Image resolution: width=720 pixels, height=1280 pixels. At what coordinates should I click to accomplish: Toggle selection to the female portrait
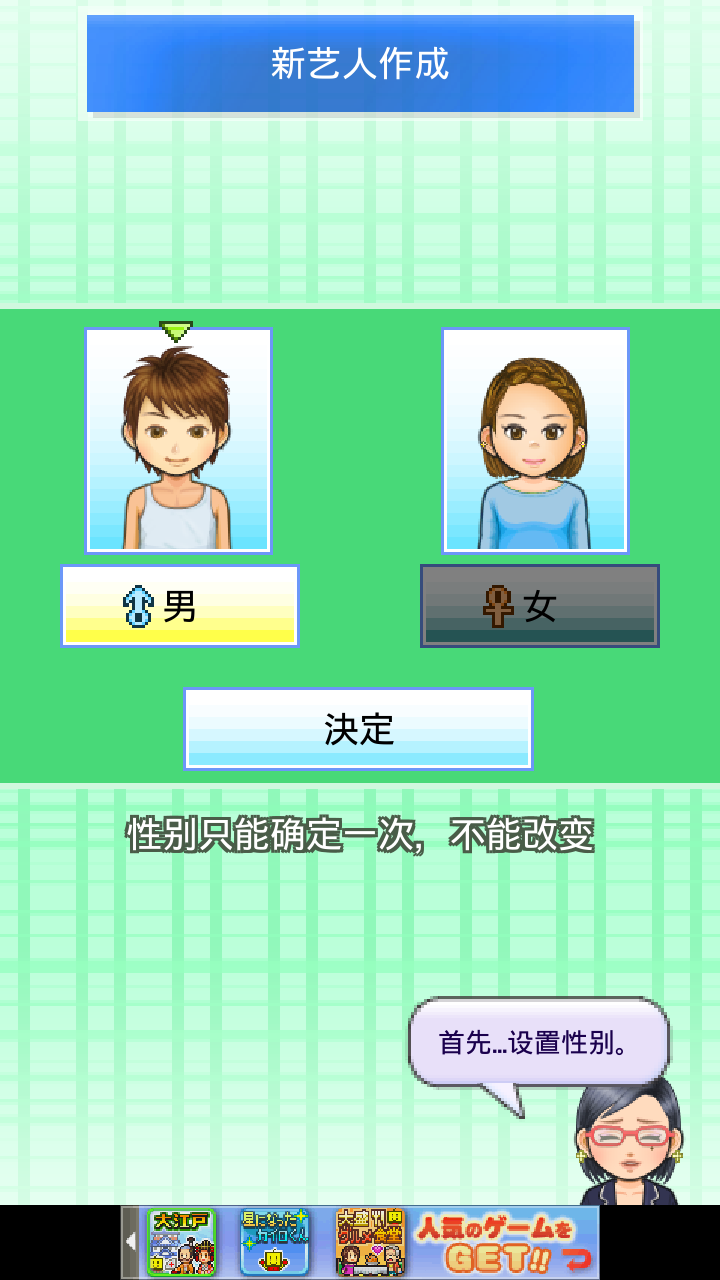[539, 438]
